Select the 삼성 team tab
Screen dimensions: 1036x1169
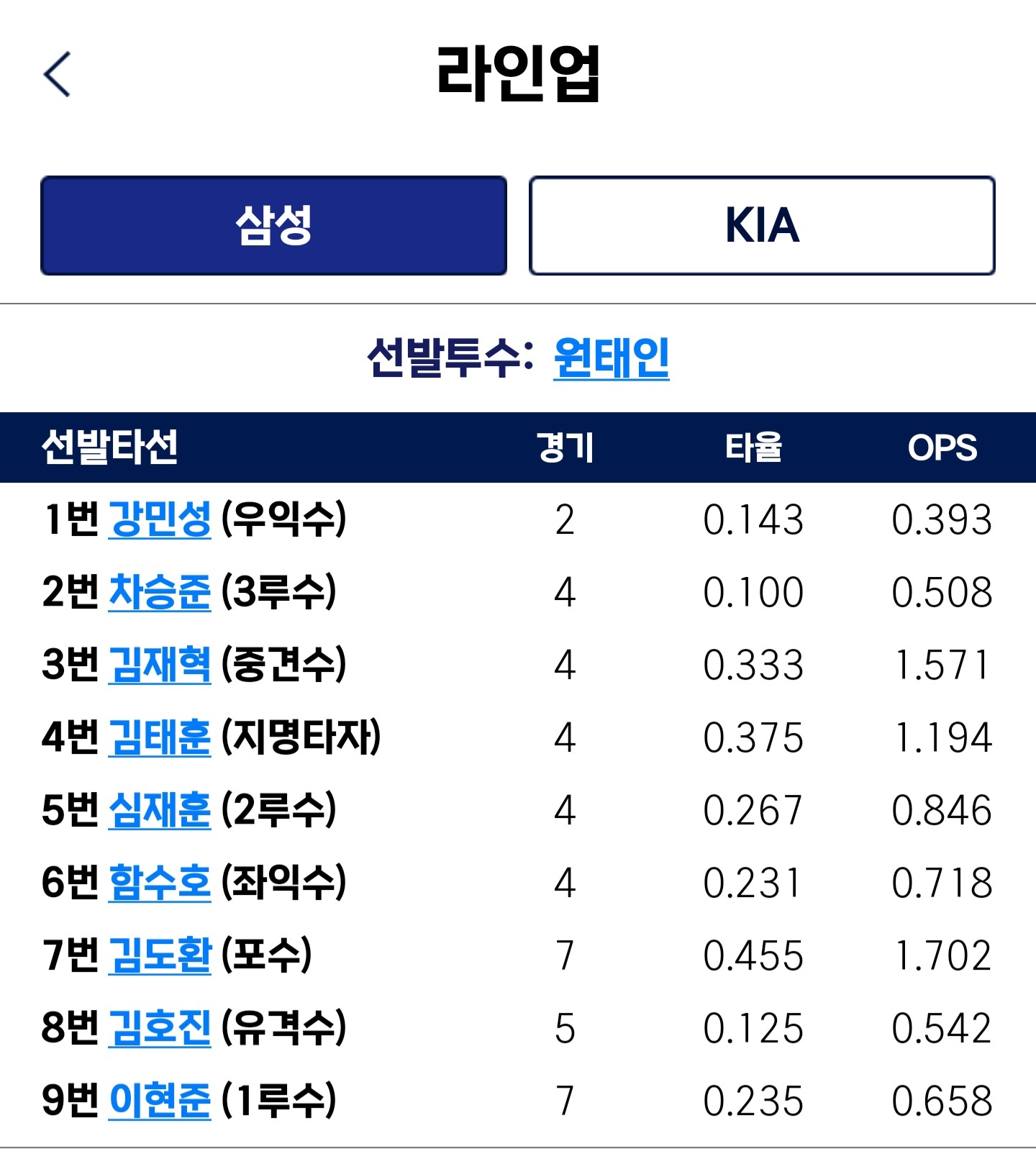tap(273, 226)
